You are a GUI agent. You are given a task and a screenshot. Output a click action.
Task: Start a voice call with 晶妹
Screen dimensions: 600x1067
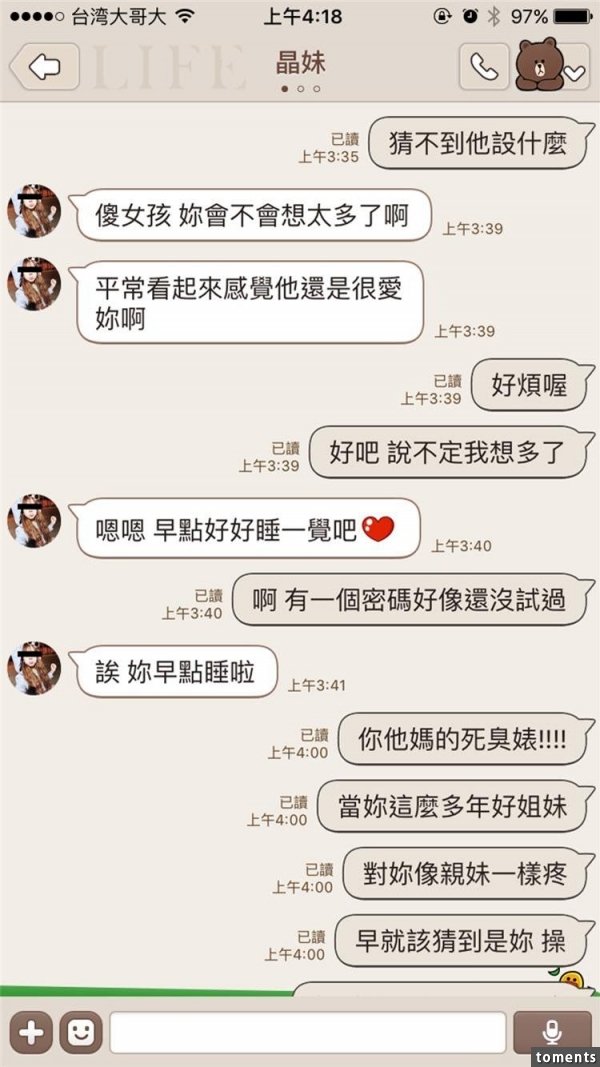(484, 68)
